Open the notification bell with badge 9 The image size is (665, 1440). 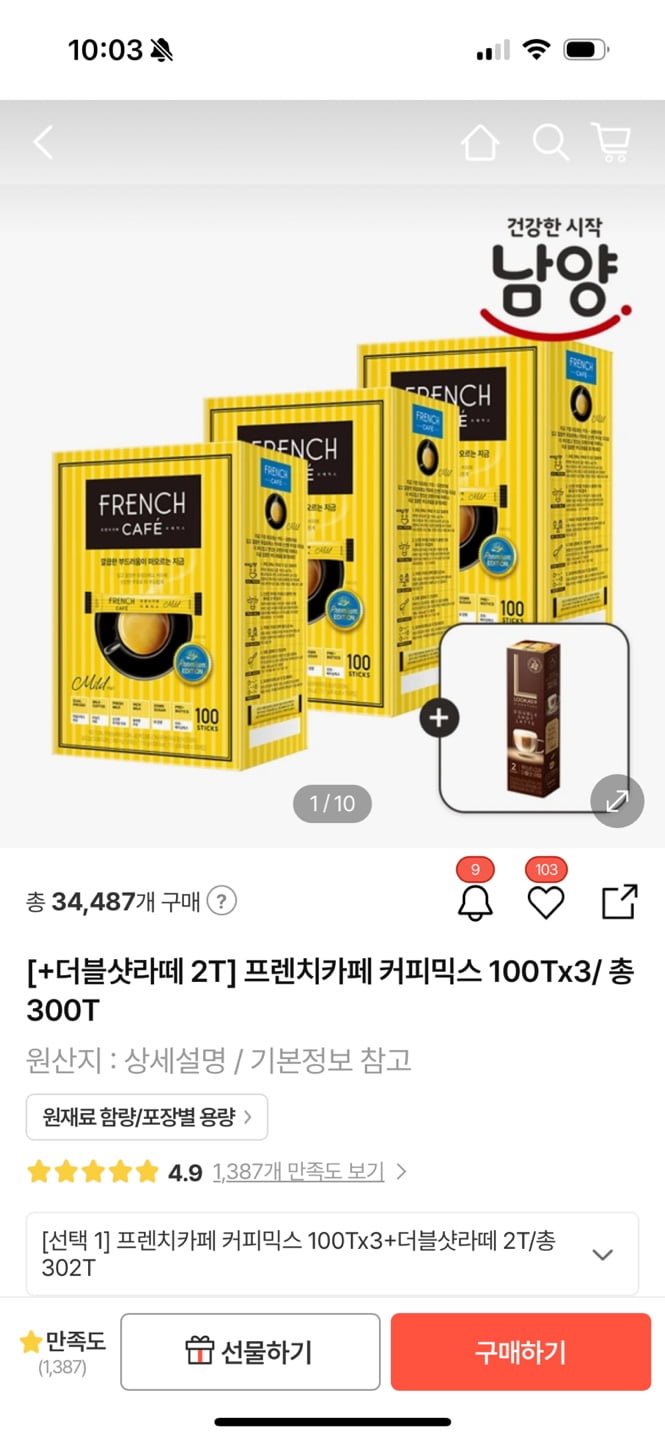pos(475,901)
